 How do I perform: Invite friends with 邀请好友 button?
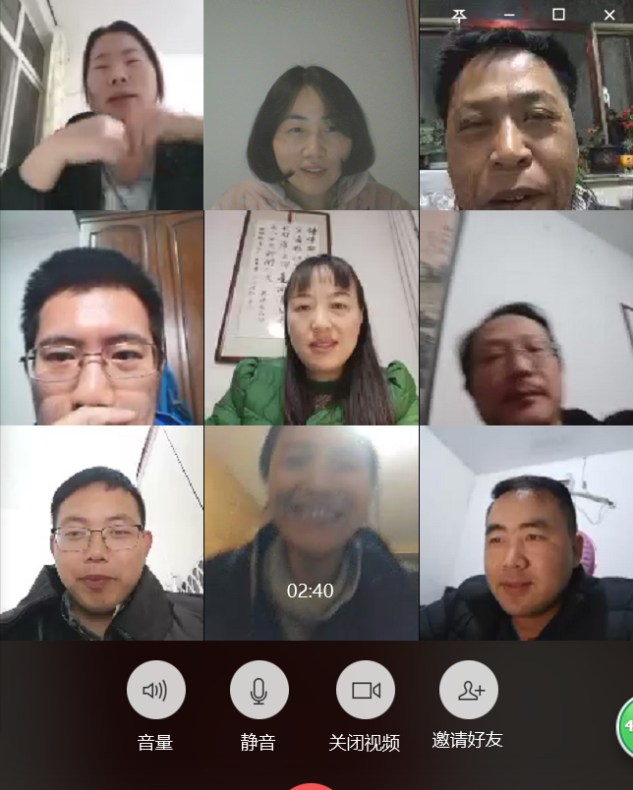(468, 690)
